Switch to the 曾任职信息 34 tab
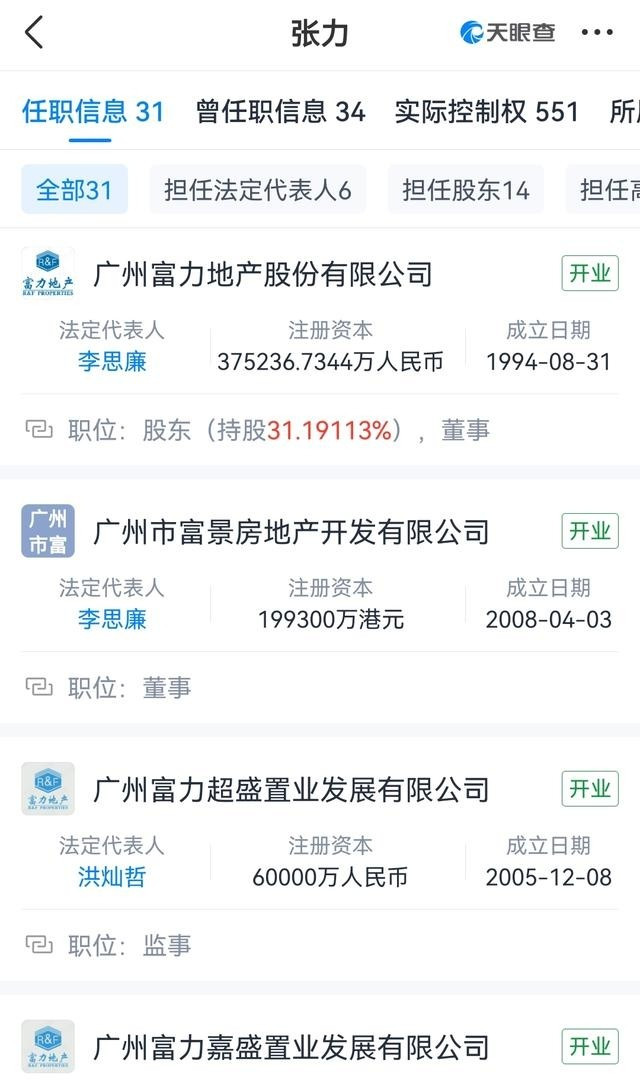Image resolution: width=640 pixels, height=1080 pixels. (281, 111)
